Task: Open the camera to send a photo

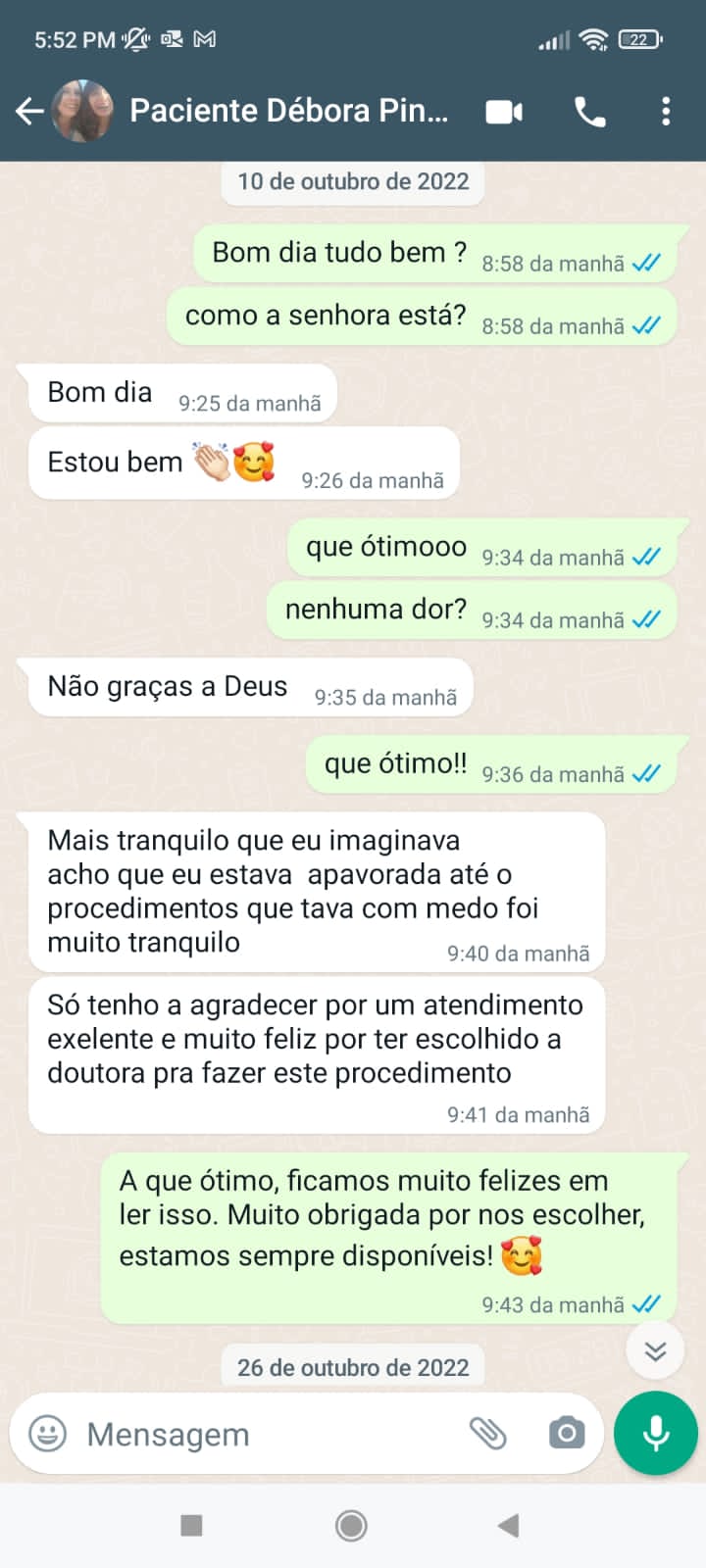Action: pyautogui.click(x=567, y=1434)
